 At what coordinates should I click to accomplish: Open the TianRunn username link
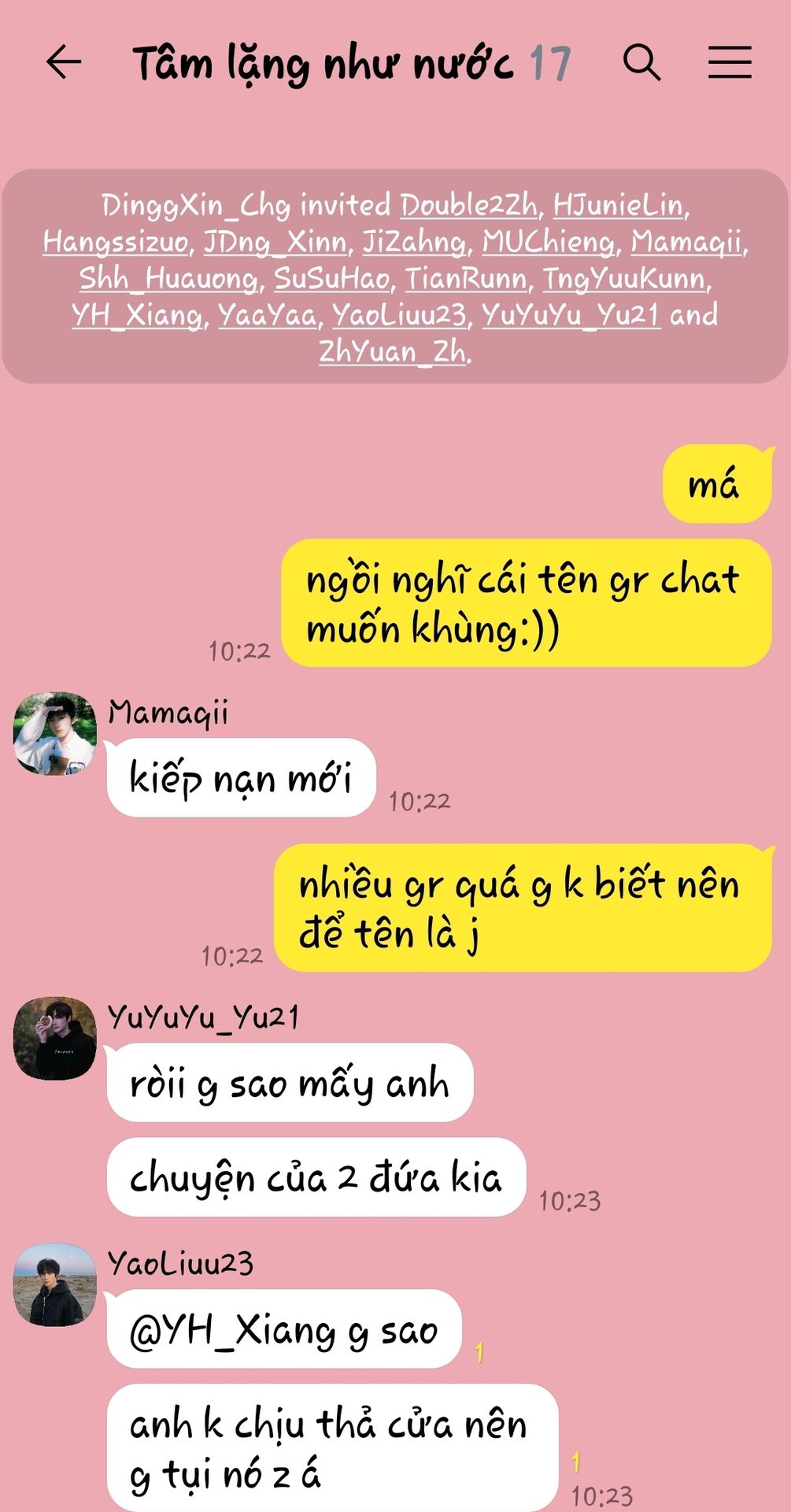(467, 278)
